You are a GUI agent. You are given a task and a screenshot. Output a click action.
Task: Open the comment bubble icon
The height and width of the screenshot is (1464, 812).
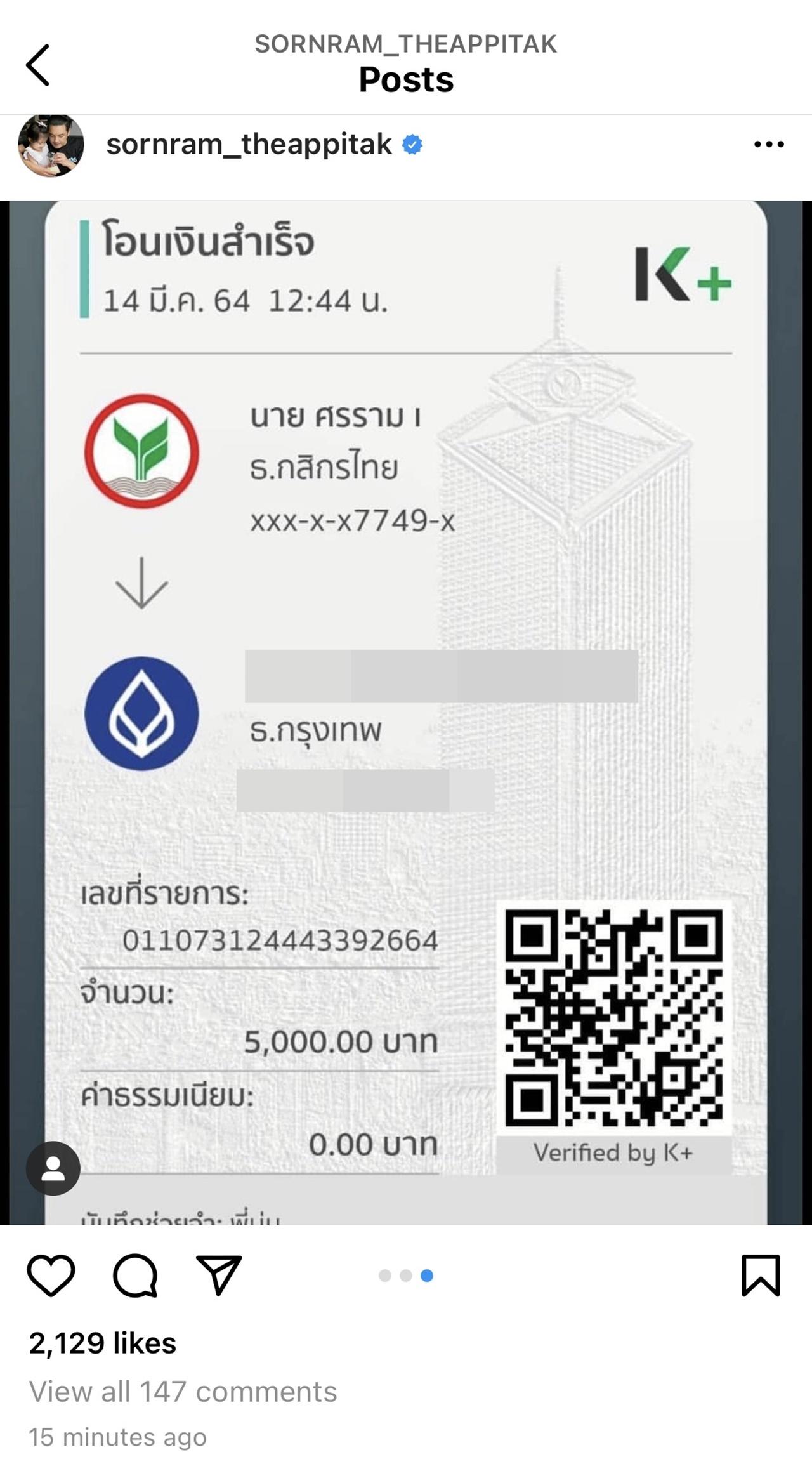135,1275
